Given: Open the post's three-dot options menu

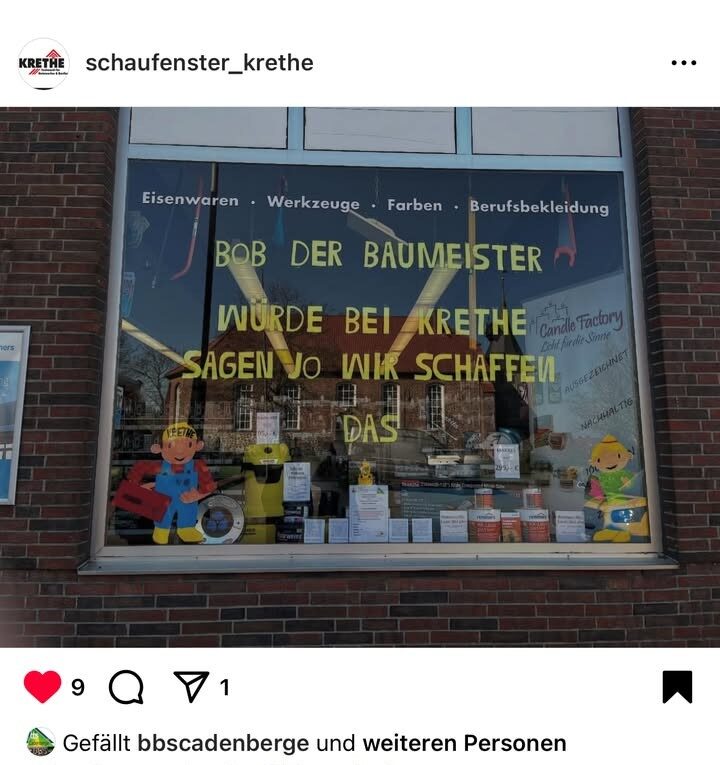Looking at the screenshot, I should point(683,63).
